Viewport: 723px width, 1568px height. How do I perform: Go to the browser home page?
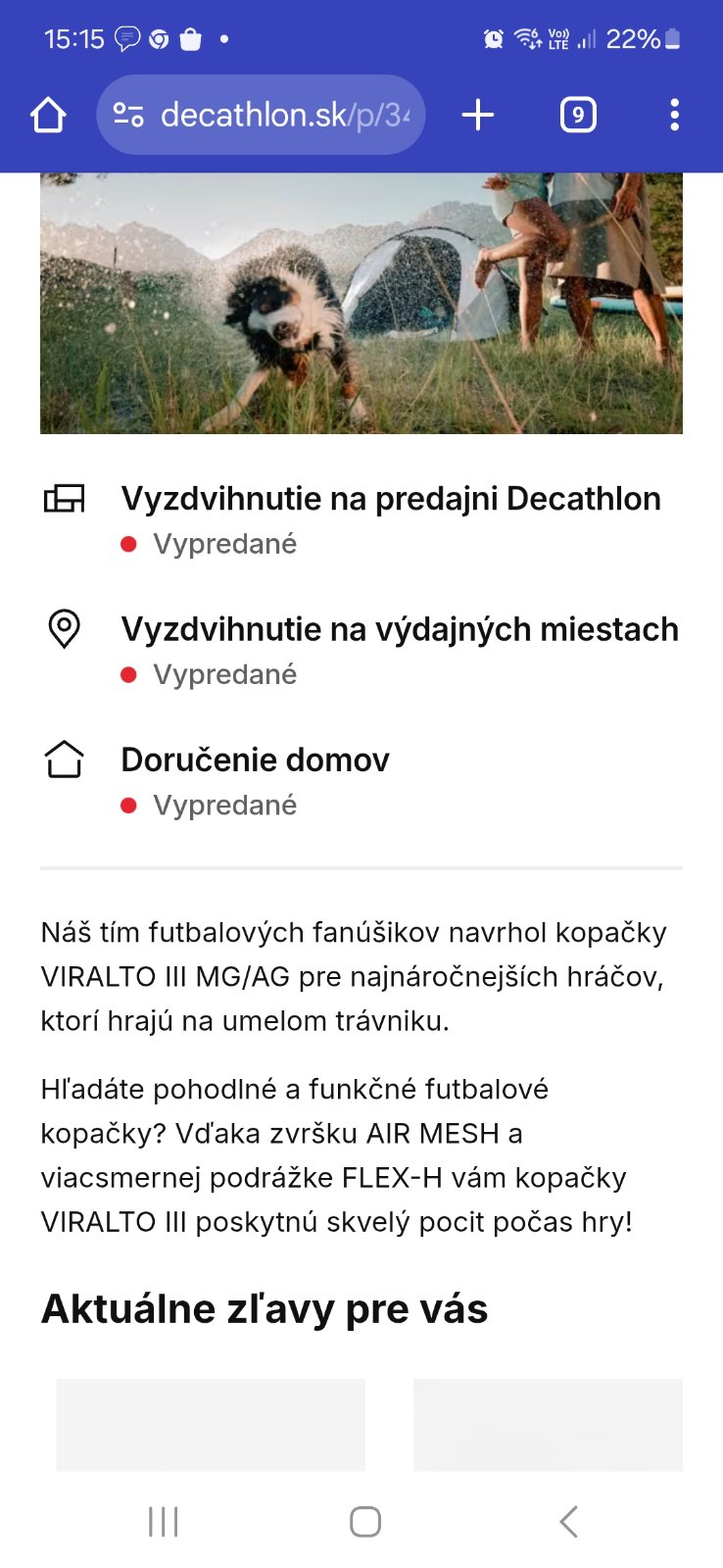pyautogui.click(x=48, y=116)
